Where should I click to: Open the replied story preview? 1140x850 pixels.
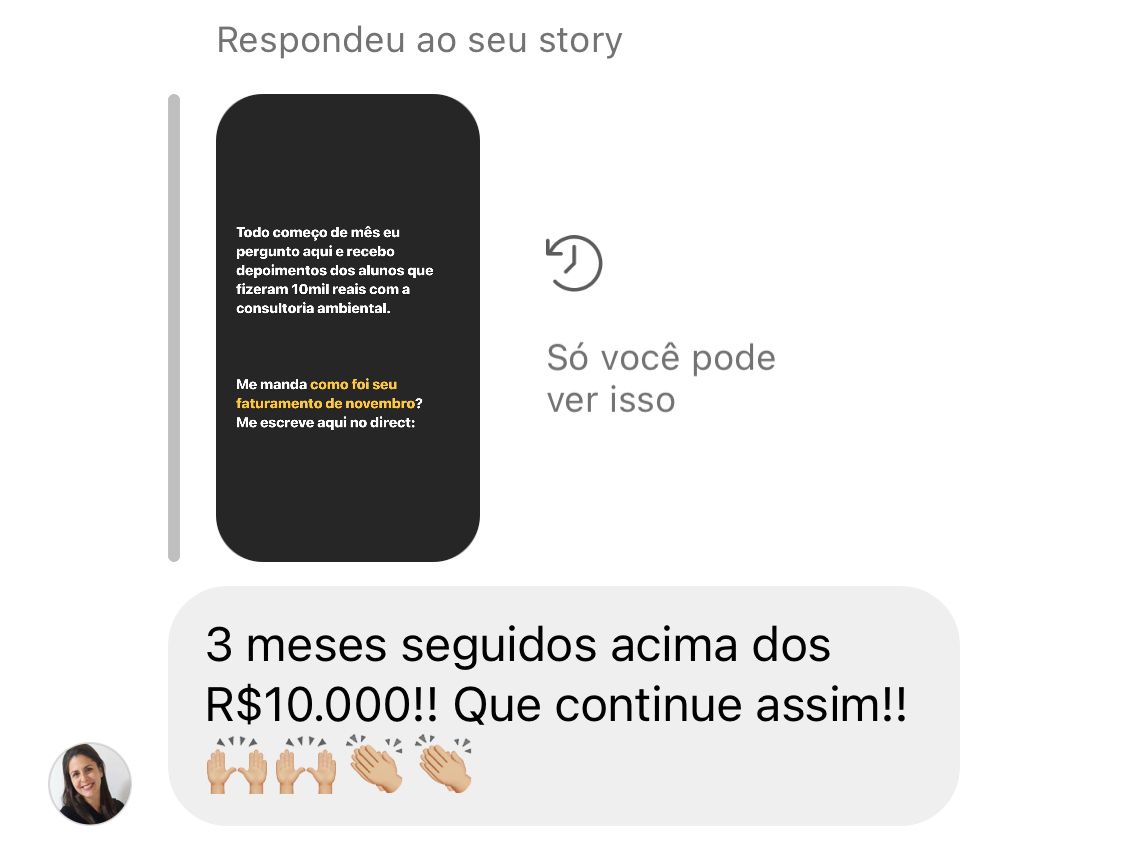point(347,328)
